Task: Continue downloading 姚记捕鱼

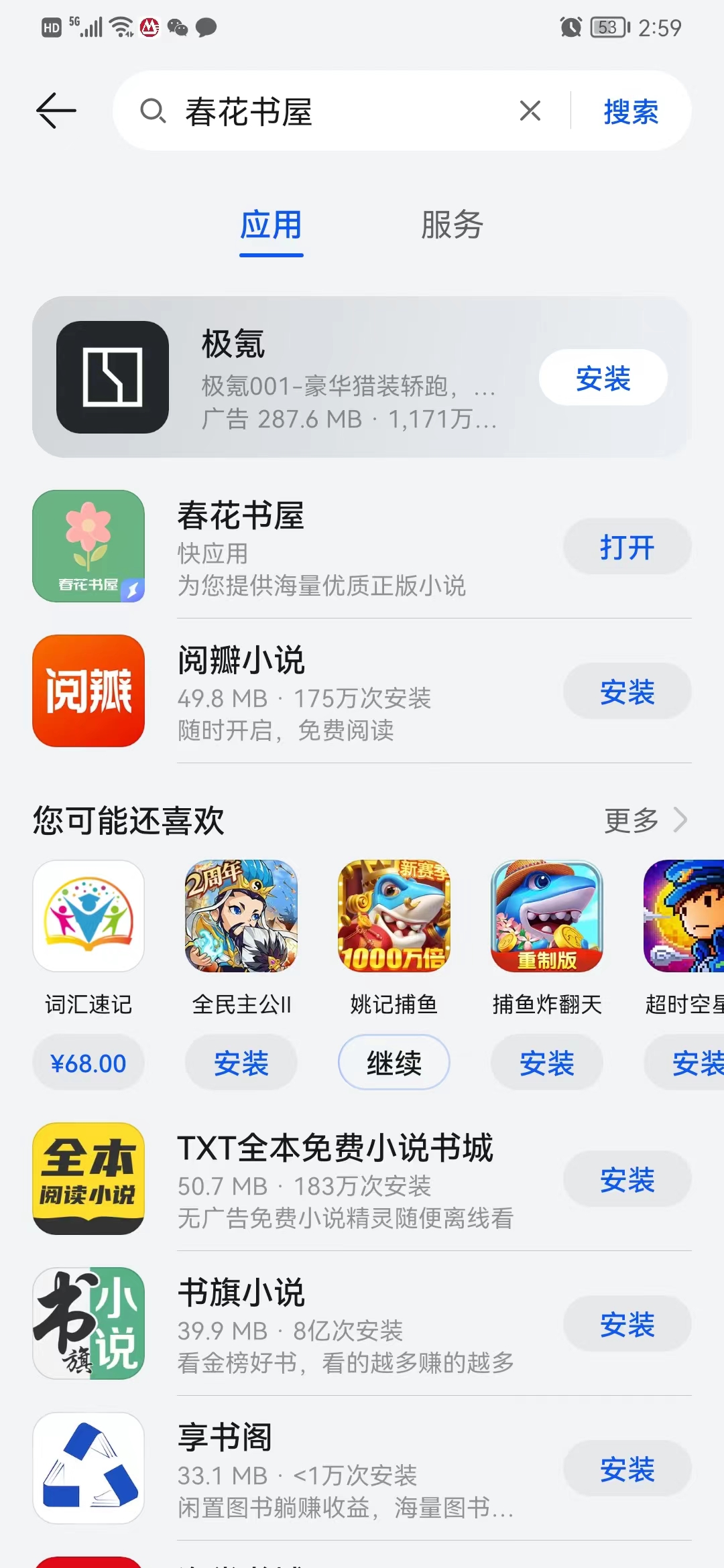Action: [394, 1063]
